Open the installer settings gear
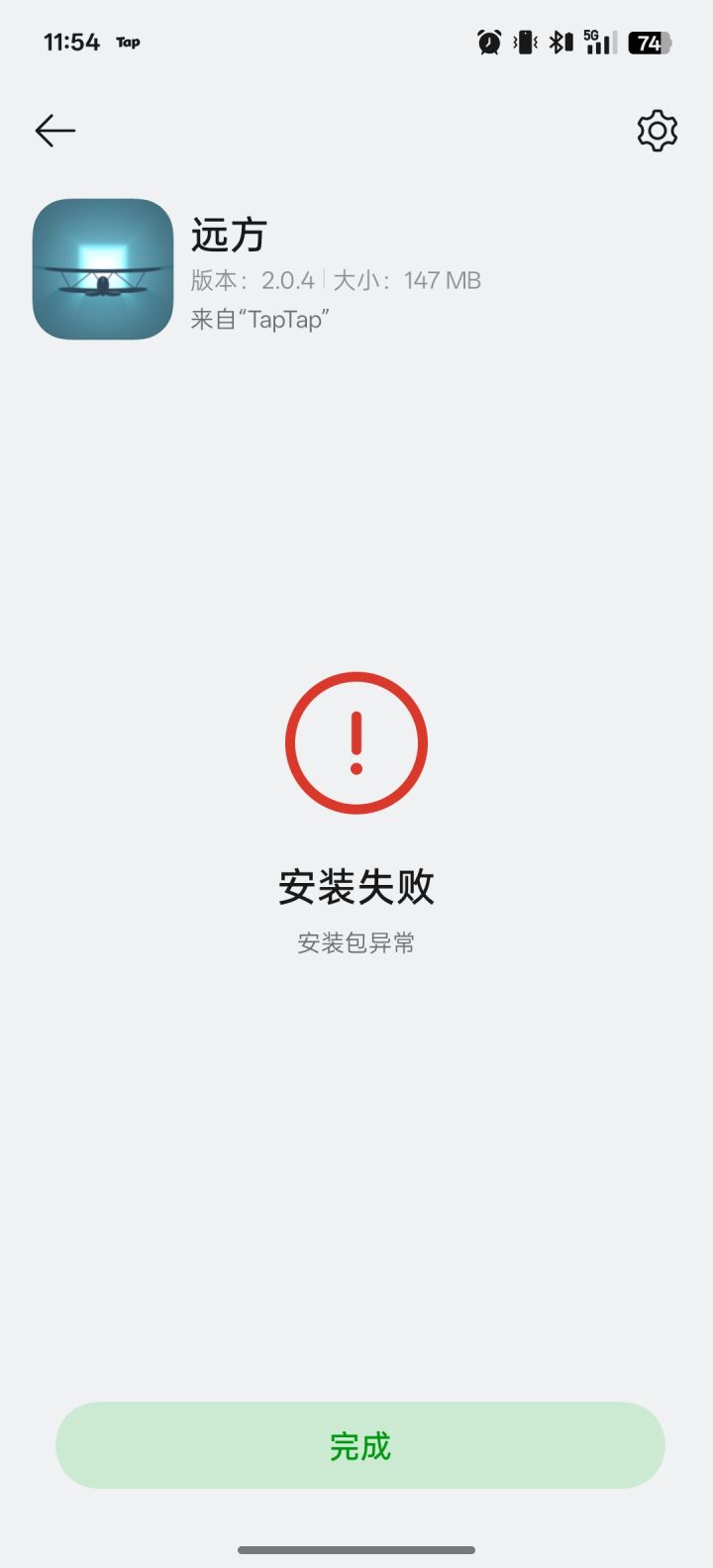Screen dimensions: 713x1568 click(x=657, y=130)
